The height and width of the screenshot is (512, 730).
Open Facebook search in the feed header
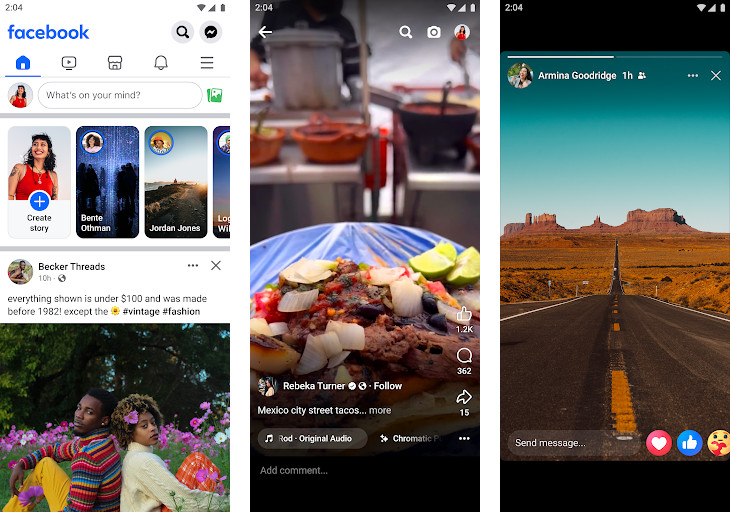(182, 32)
